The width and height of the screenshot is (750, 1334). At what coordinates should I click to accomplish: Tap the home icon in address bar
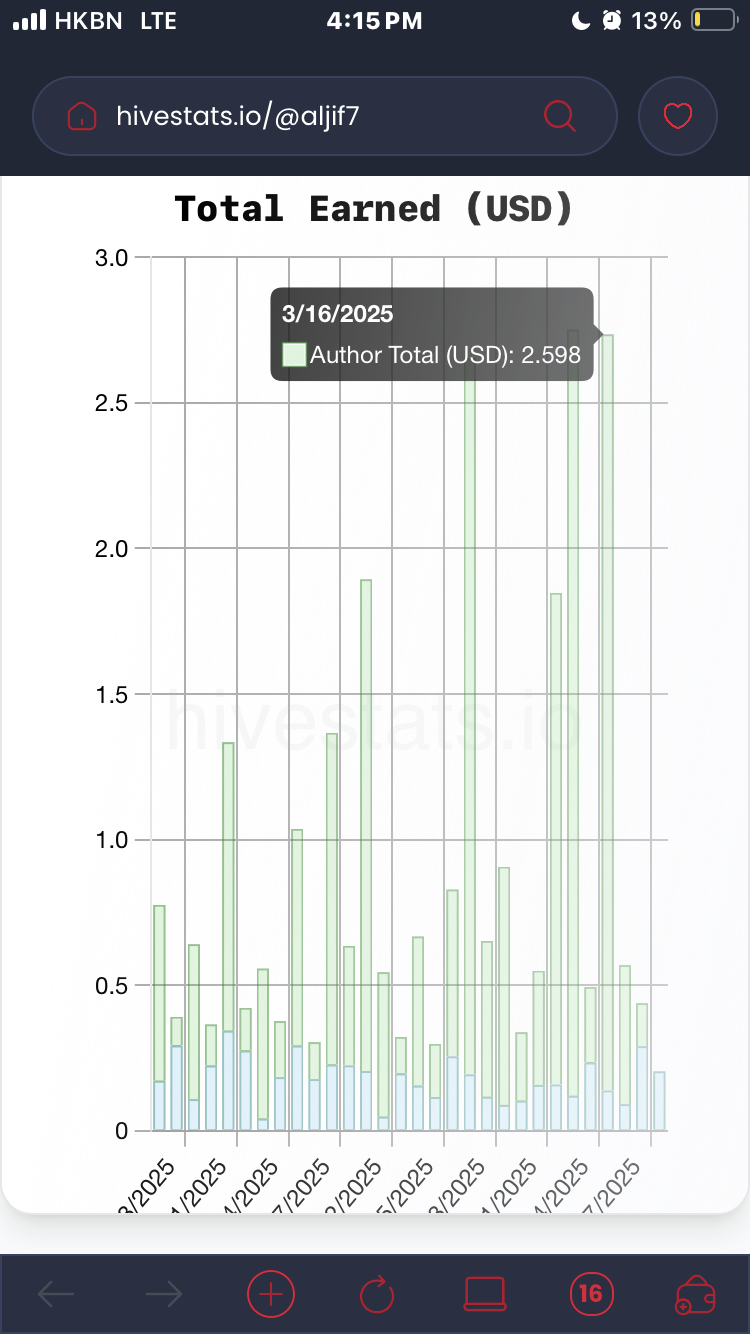[x=81, y=117]
